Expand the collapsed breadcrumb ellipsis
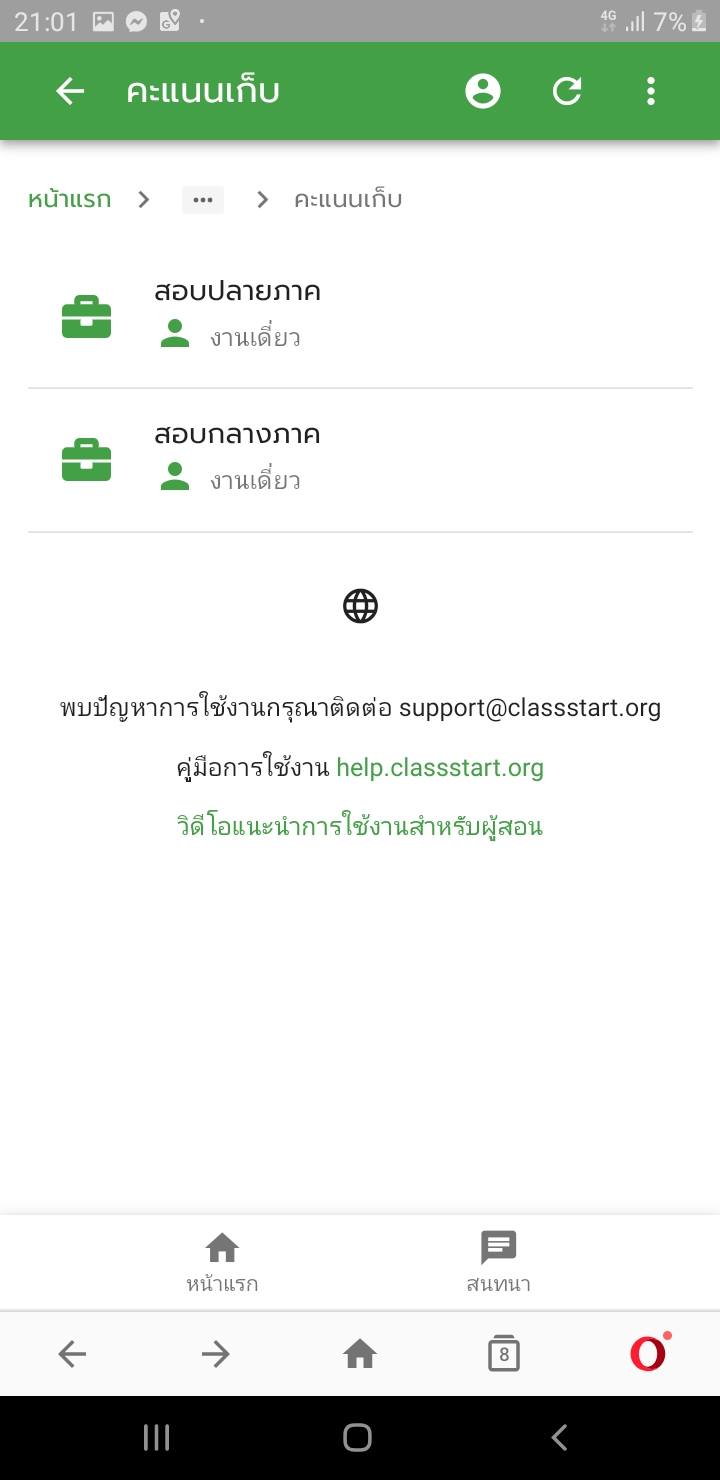The height and width of the screenshot is (1480, 720). pos(203,199)
